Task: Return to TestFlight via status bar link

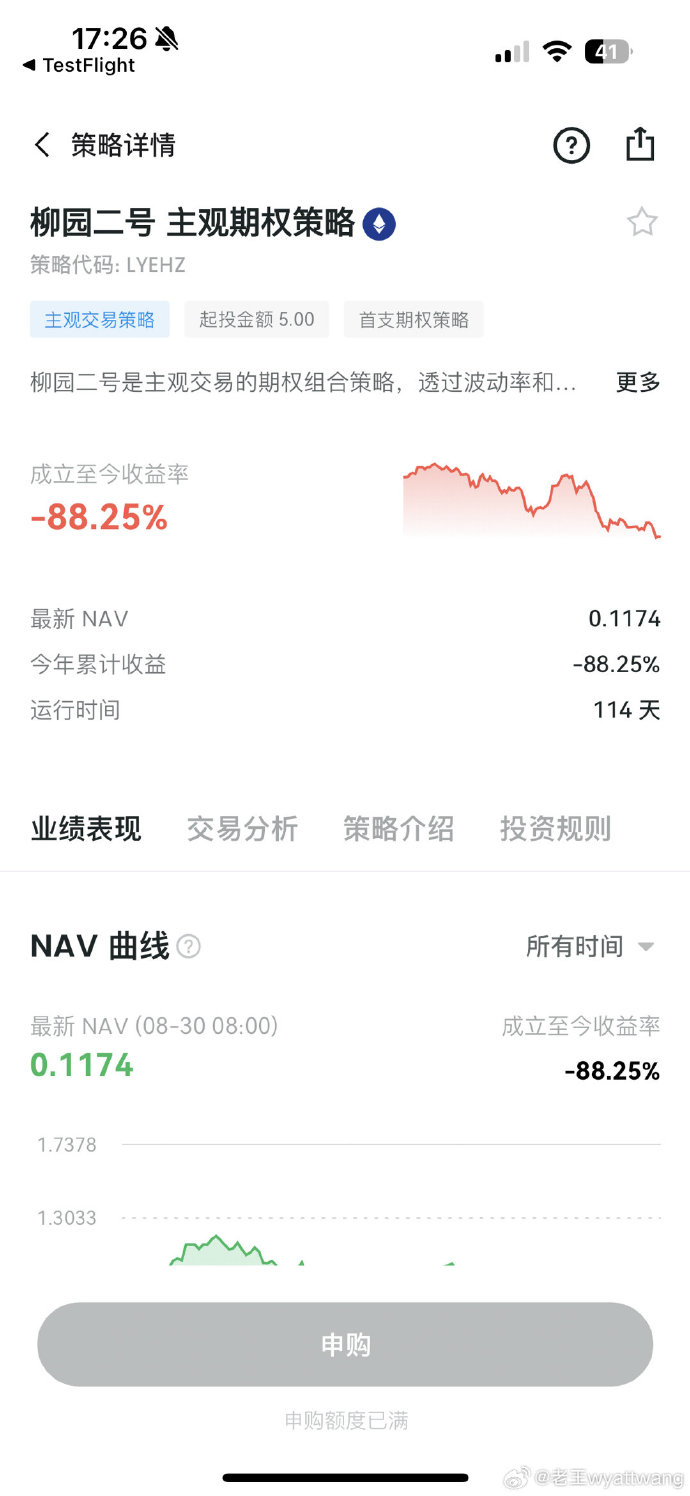Action: (x=78, y=66)
